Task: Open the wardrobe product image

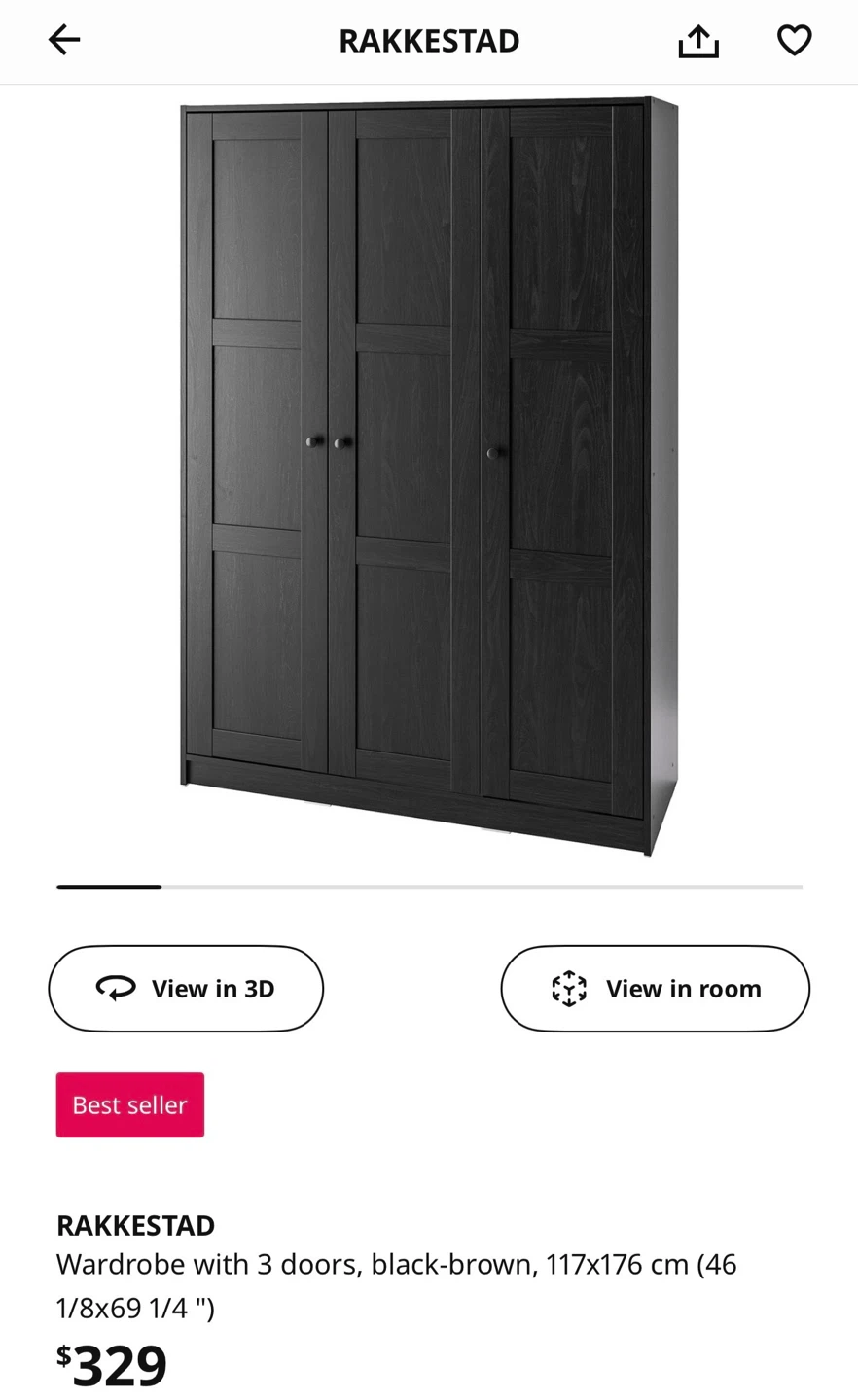Action: (x=428, y=476)
